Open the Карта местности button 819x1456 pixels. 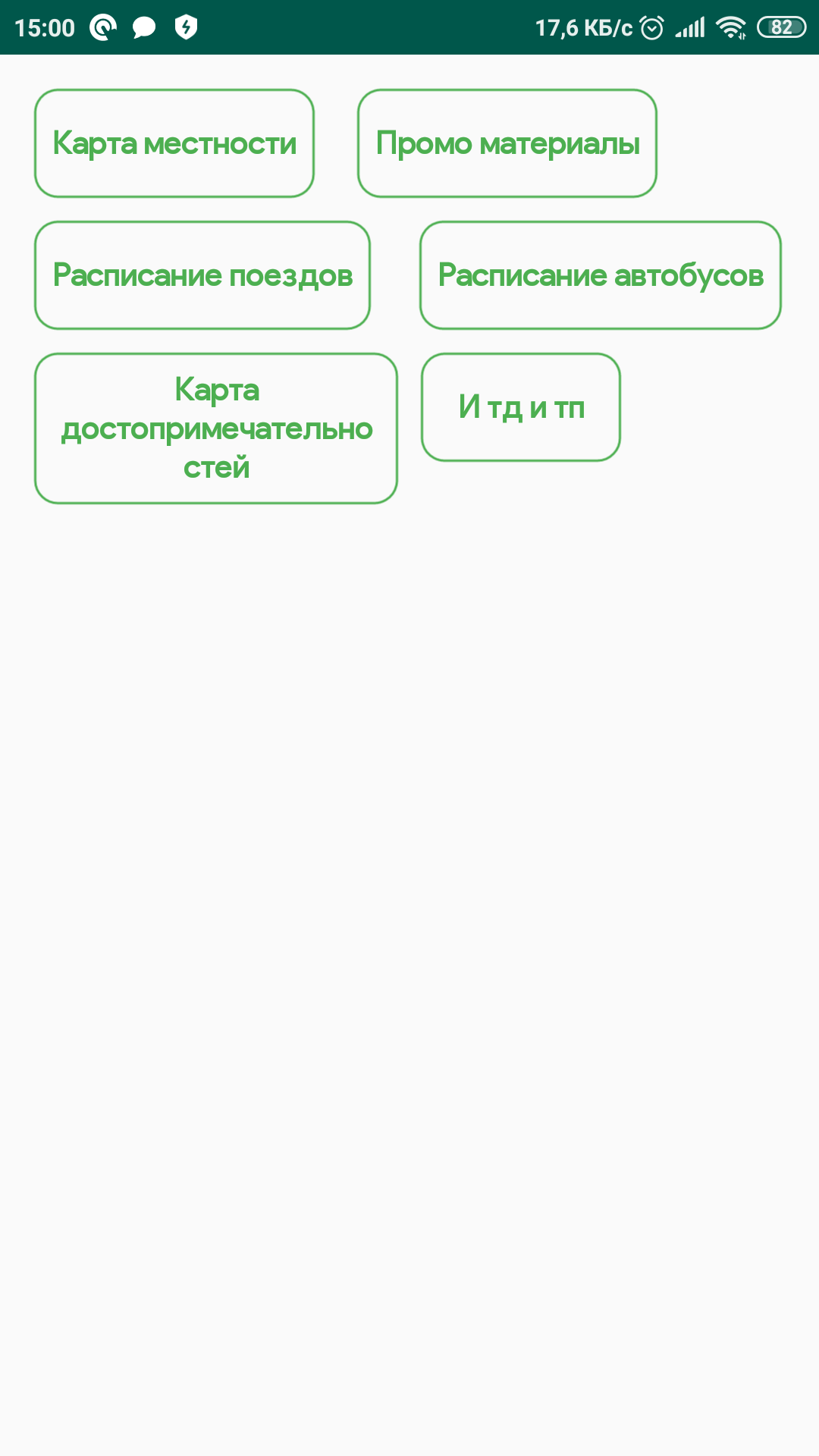click(174, 143)
